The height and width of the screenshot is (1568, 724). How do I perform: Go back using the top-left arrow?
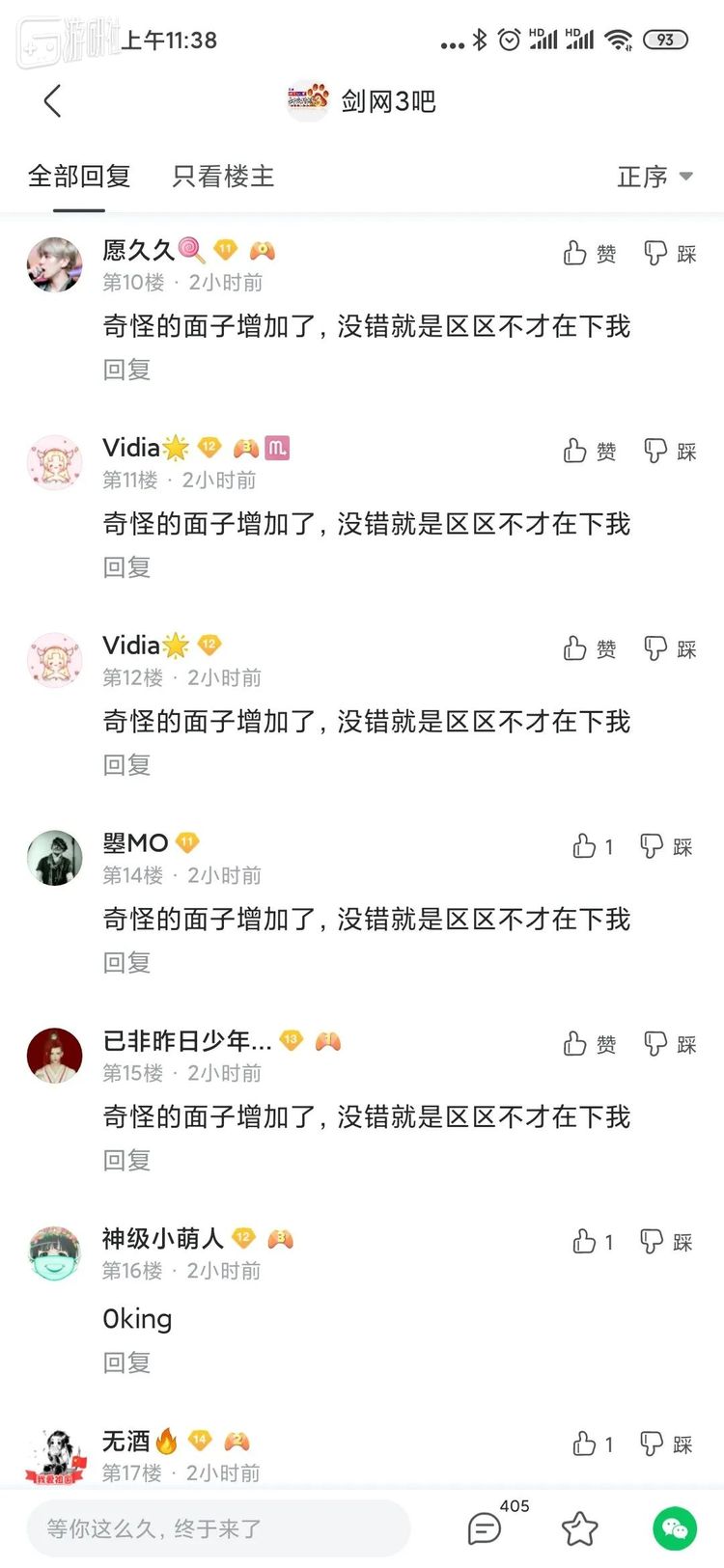[53, 100]
